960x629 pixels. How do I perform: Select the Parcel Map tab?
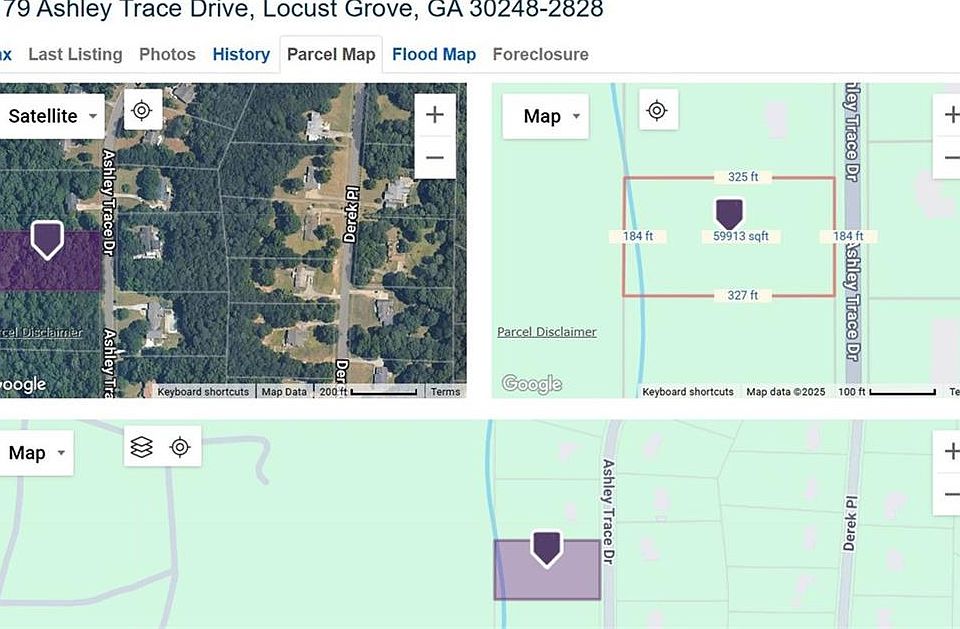tap(331, 54)
